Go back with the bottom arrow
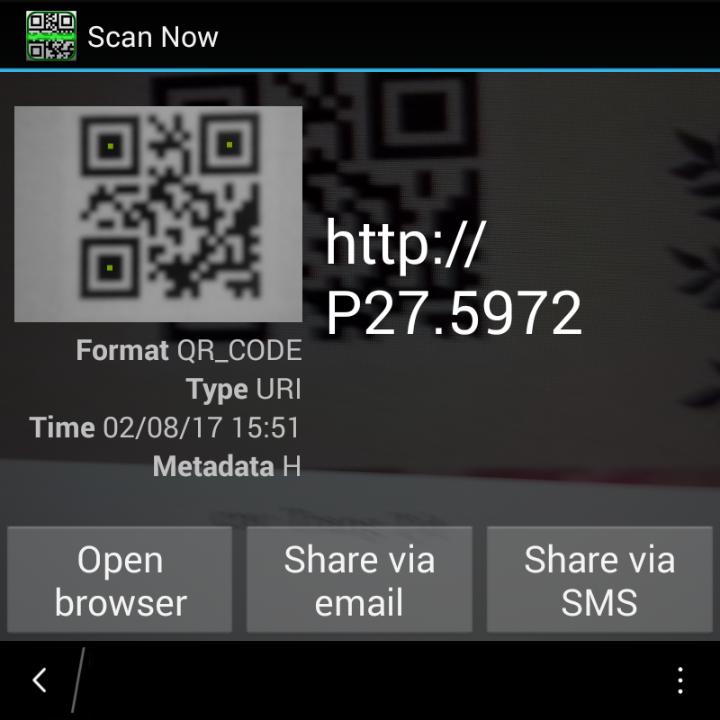Screen dimensions: 720x720 pos(39,681)
